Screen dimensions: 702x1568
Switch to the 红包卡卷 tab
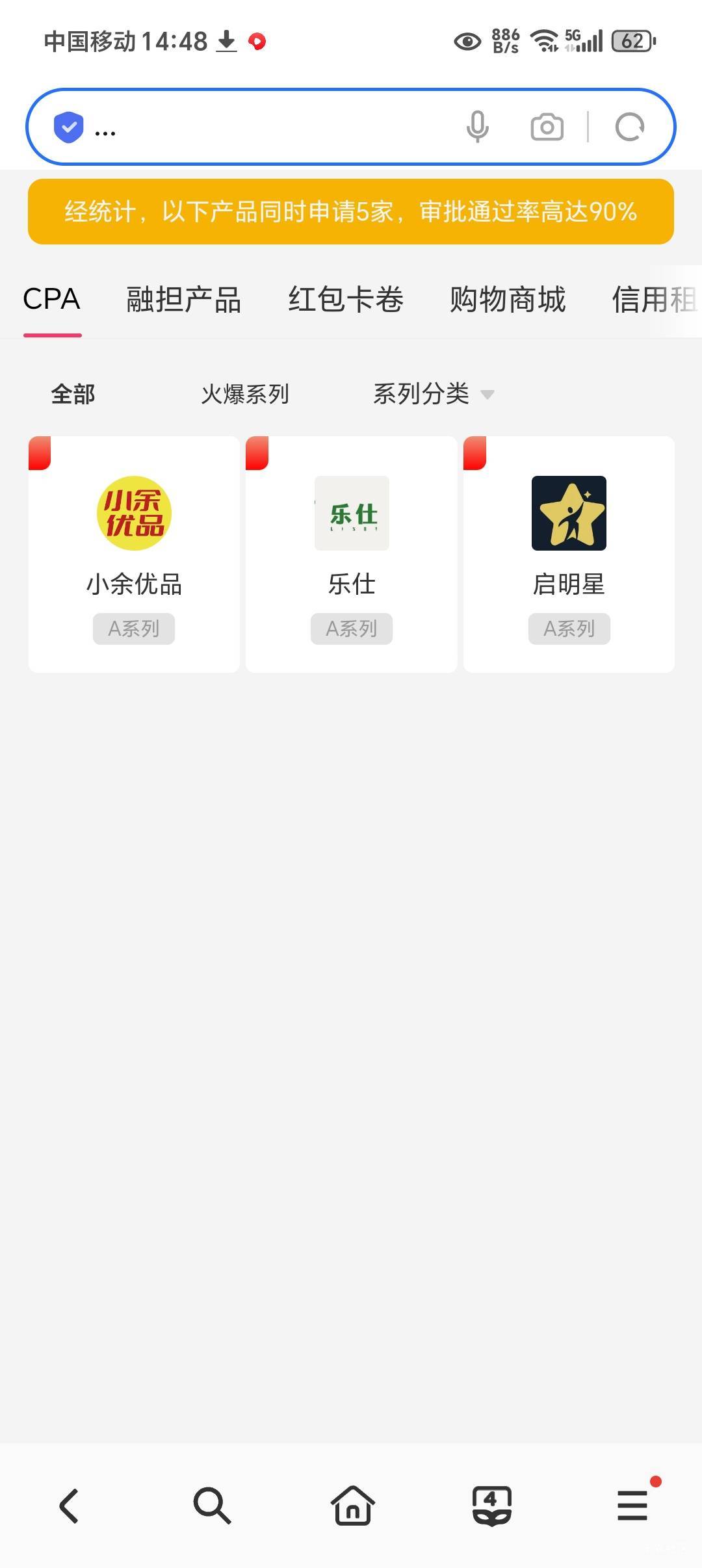[x=346, y=300]
